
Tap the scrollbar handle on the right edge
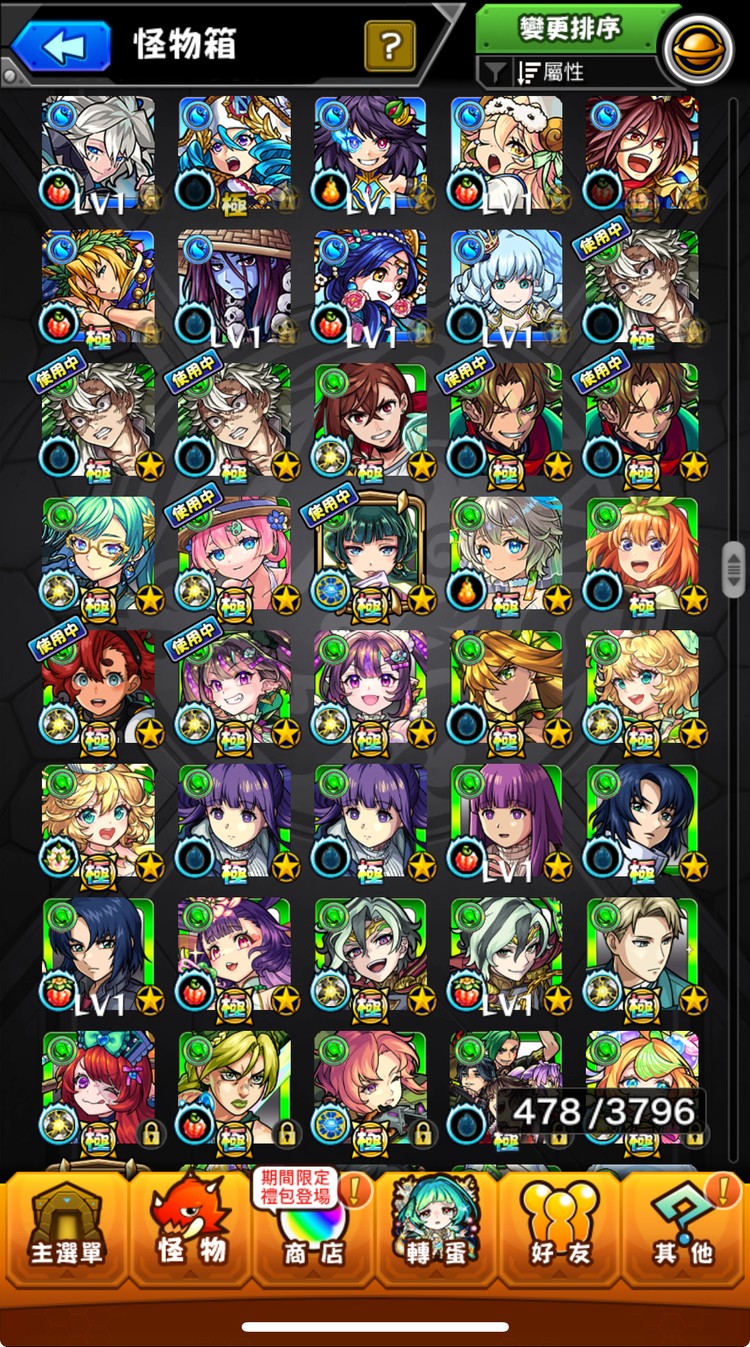pos(733,569)
